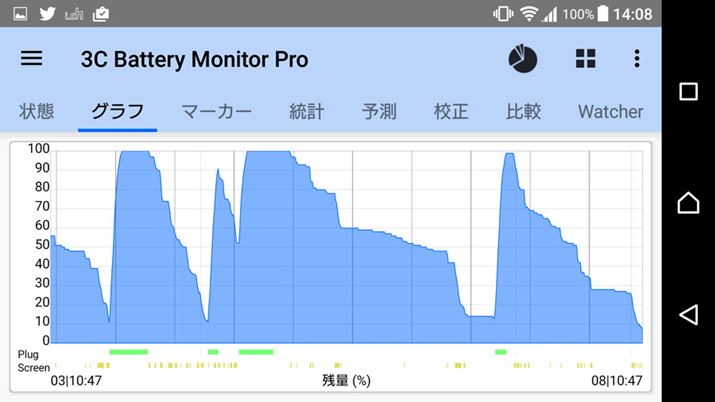Open the pie chart icon
This screenshot has height=402, width=715.
(522, 58)
